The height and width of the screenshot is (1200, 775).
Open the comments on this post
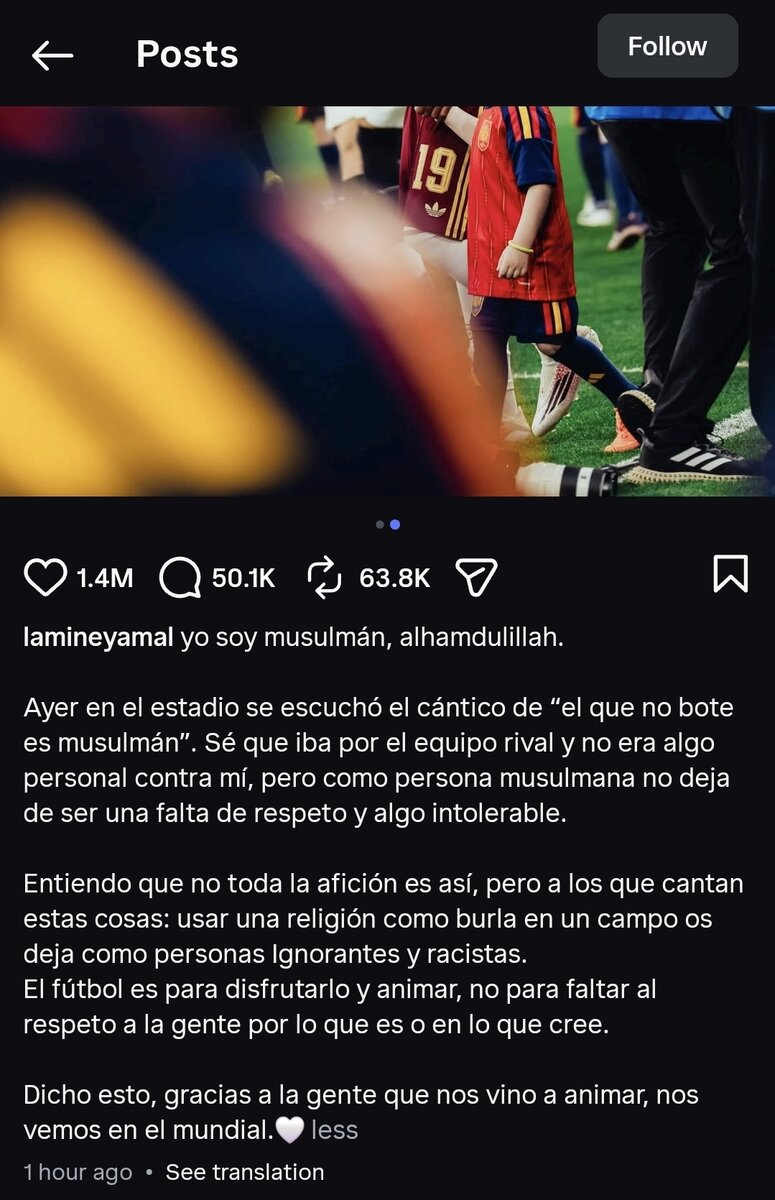[x=180, y=577]
